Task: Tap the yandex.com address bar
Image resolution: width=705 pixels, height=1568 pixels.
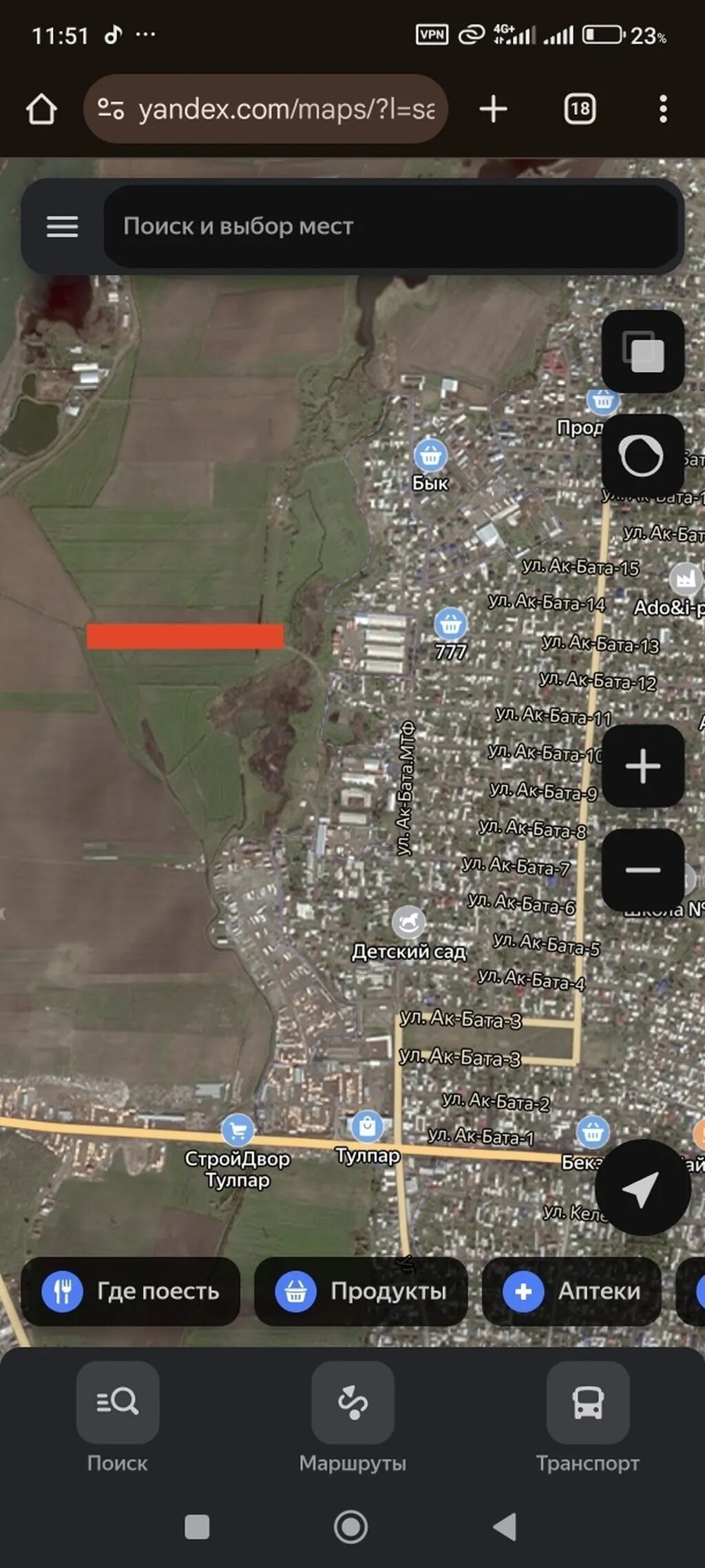Action: point(266,109)
